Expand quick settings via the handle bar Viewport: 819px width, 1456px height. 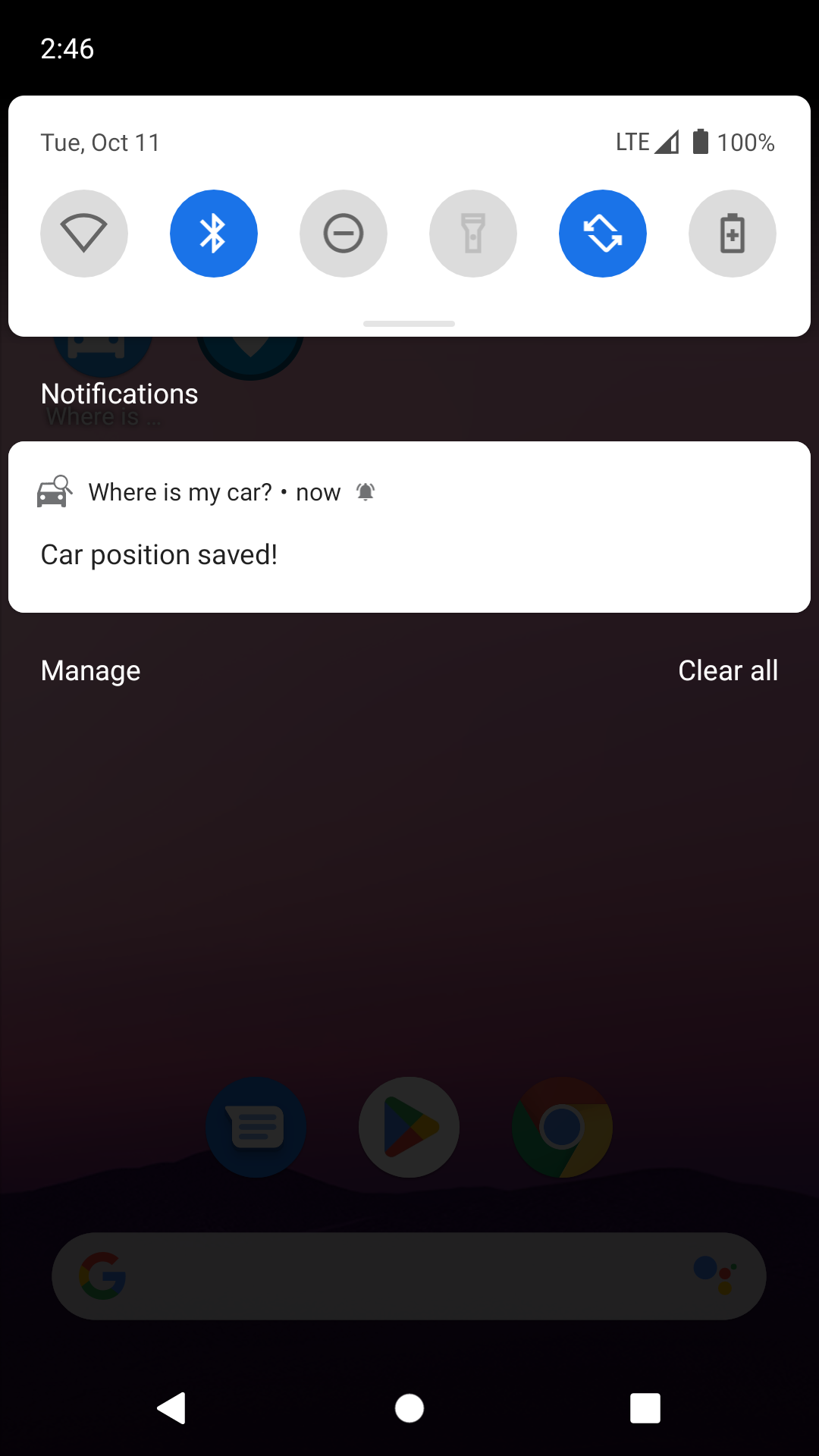click(x=409, y=324)
